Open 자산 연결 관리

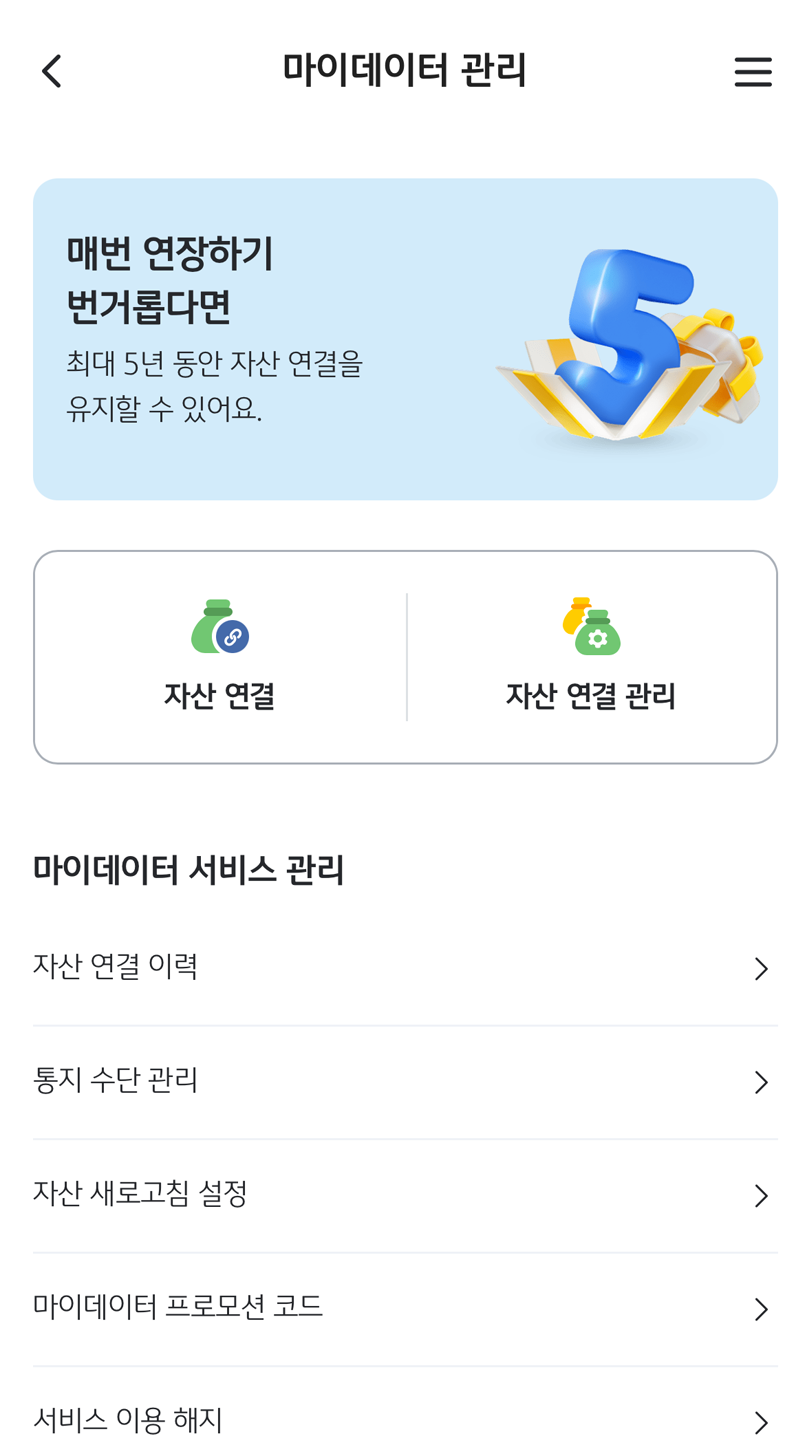[x=591, y=657]
